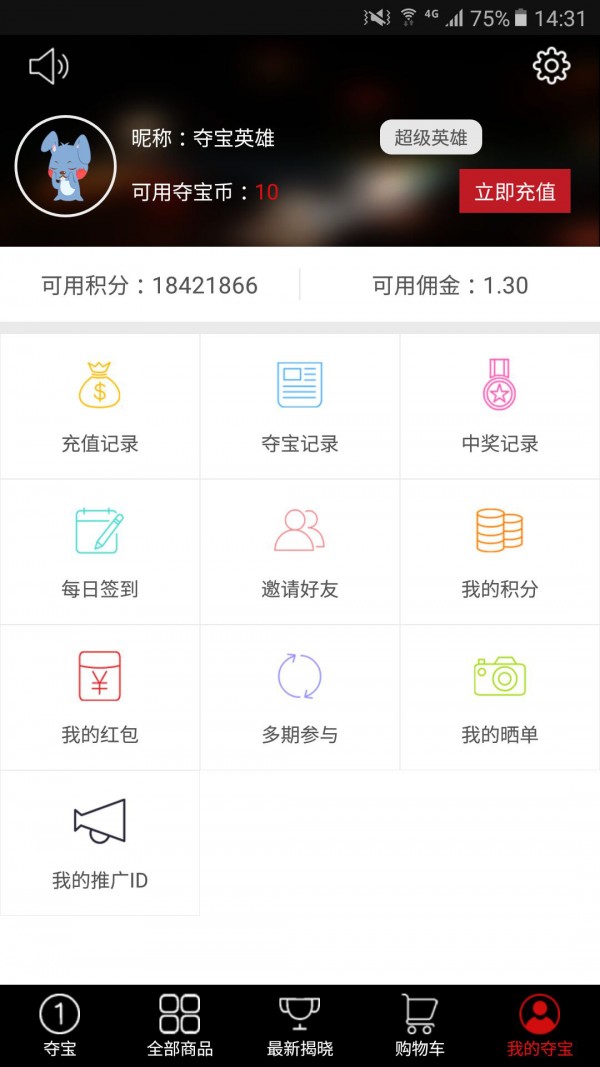Open 每日签到 daily check-in
The height and width of the screenshot is (1067, 600).
(x=100, y=552)
